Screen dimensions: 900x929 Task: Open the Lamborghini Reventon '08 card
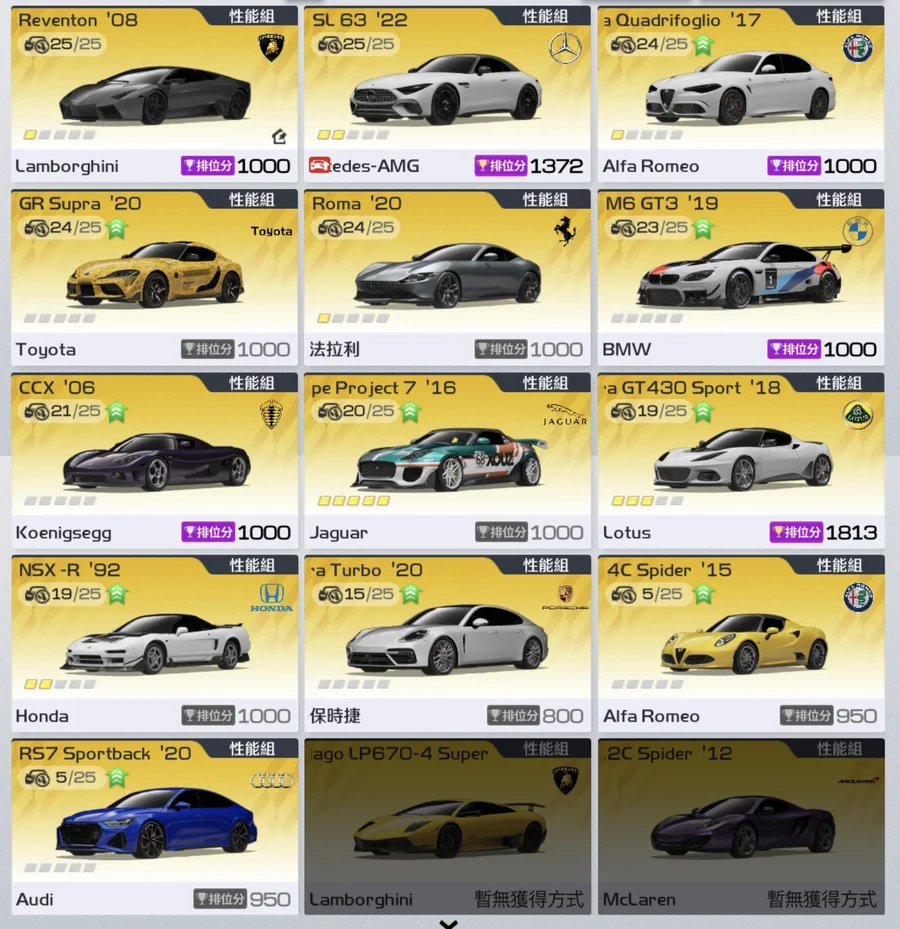[x=154, y=95]
